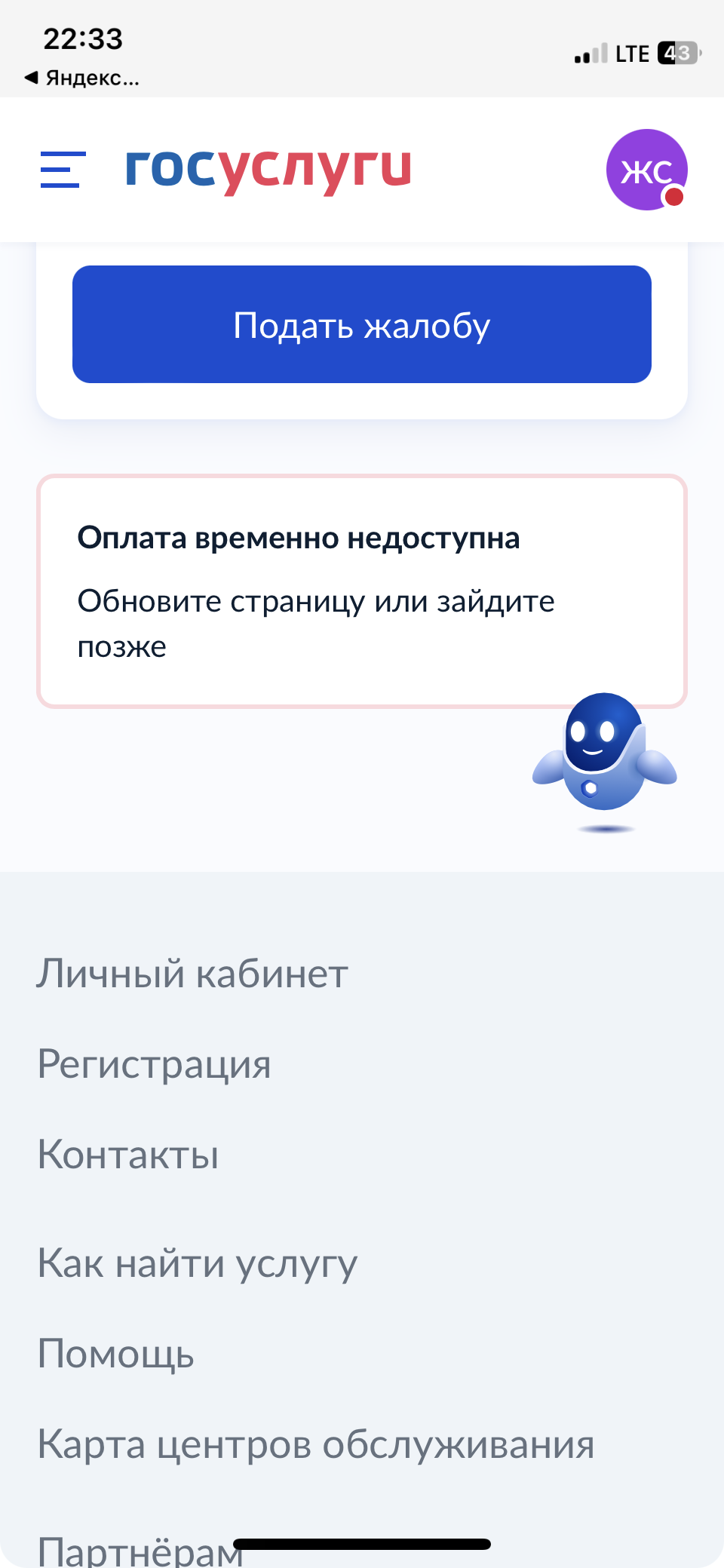
Task: Open Контакты in the footer
Action: (128, 1155)
